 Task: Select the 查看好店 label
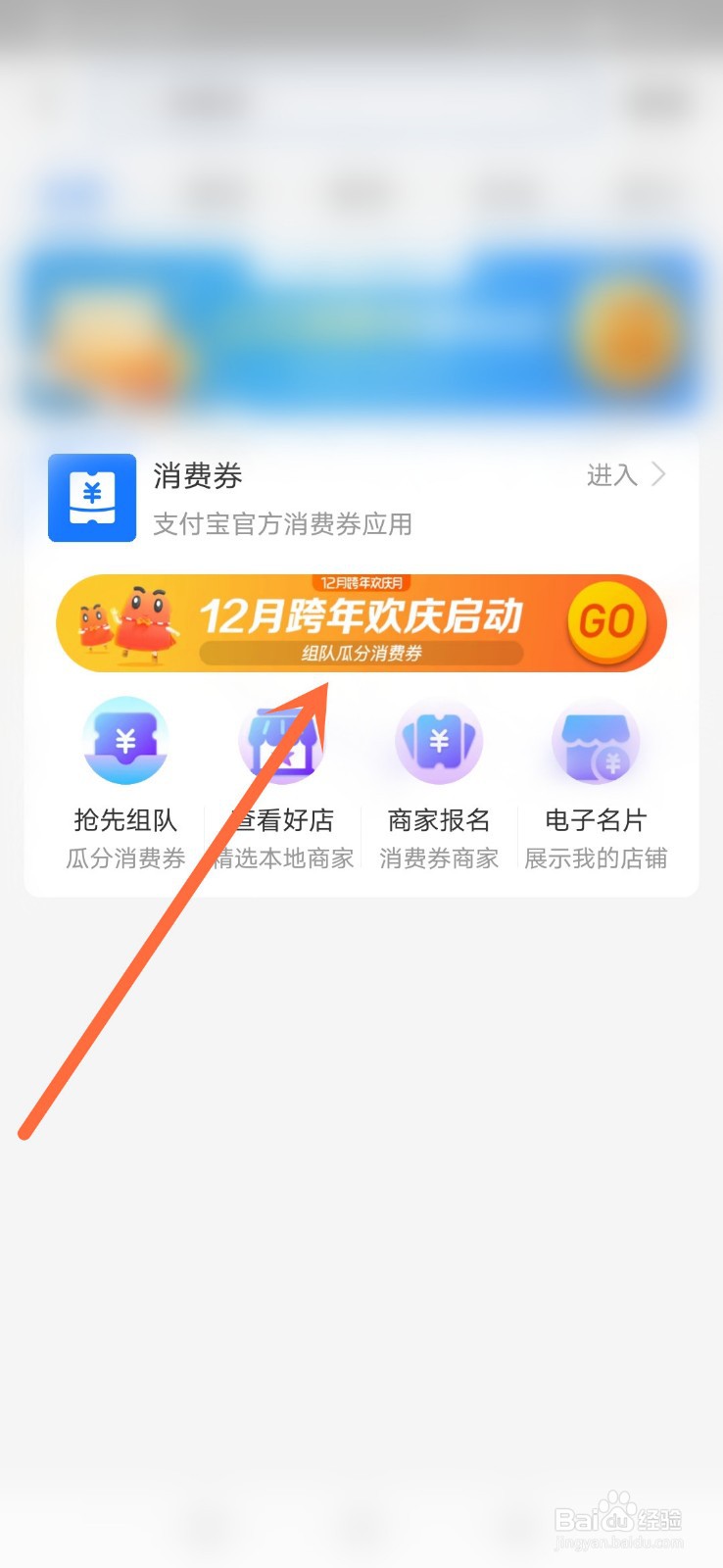point(282,821)
